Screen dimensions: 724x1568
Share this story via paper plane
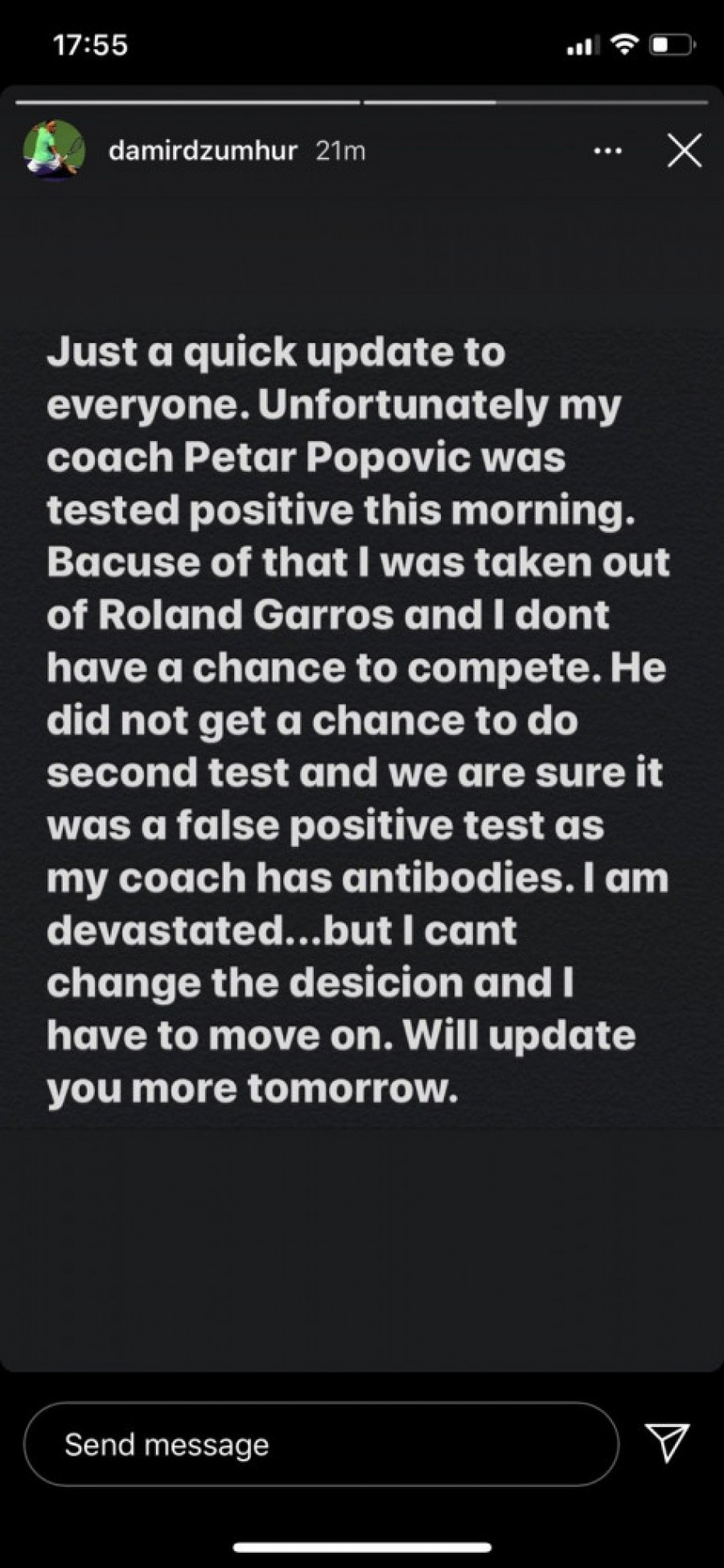coord(668,1442)
